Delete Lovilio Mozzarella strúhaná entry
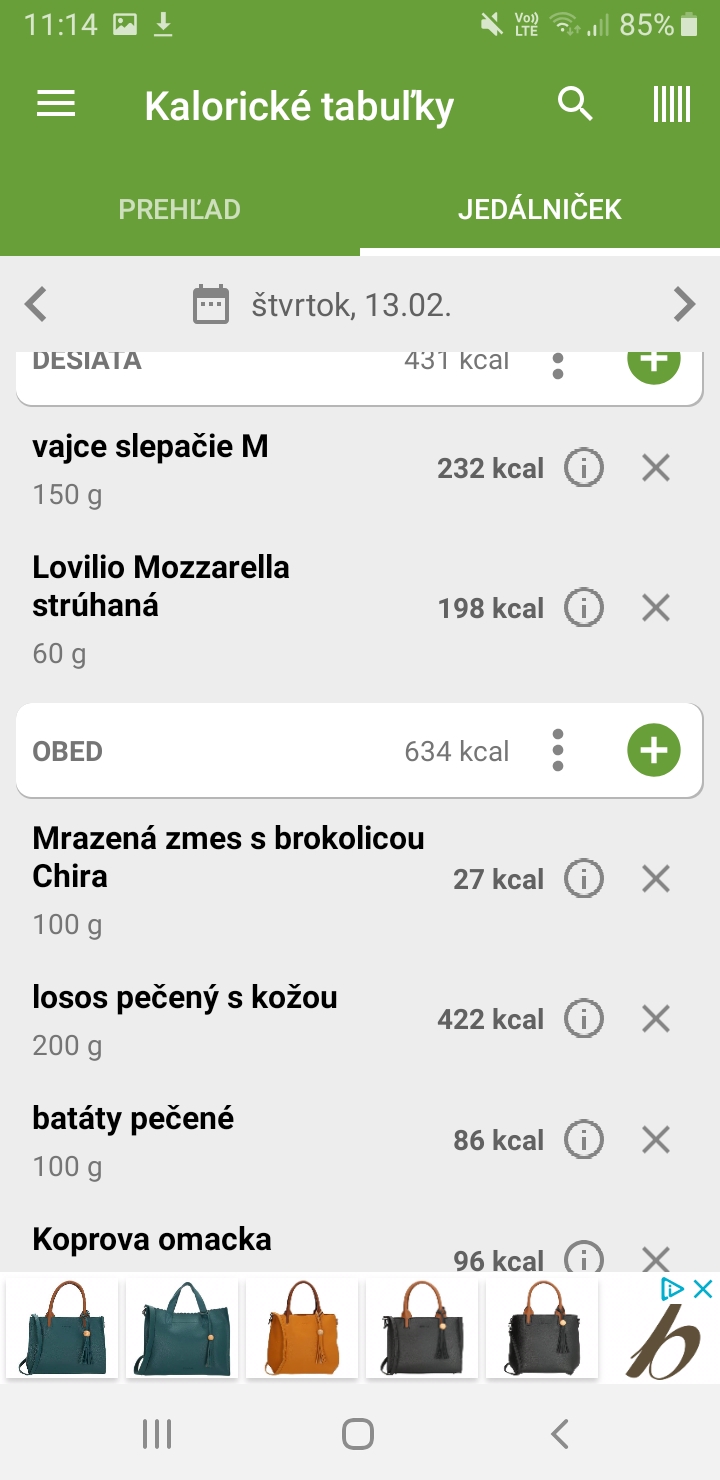This screenshot has height=1480, width=720. click(656, 607)
